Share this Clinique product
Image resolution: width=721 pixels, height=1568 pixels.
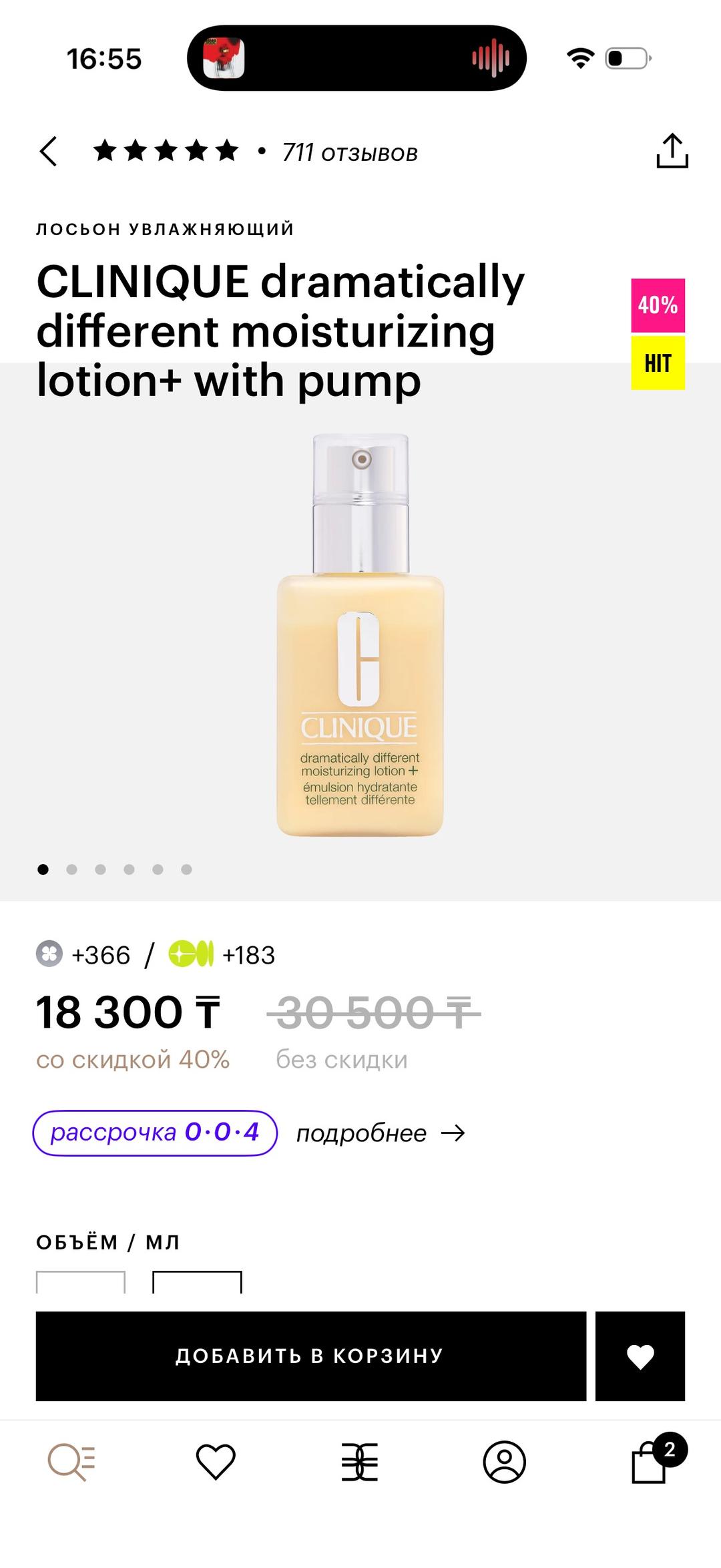(x=672, y=151)
